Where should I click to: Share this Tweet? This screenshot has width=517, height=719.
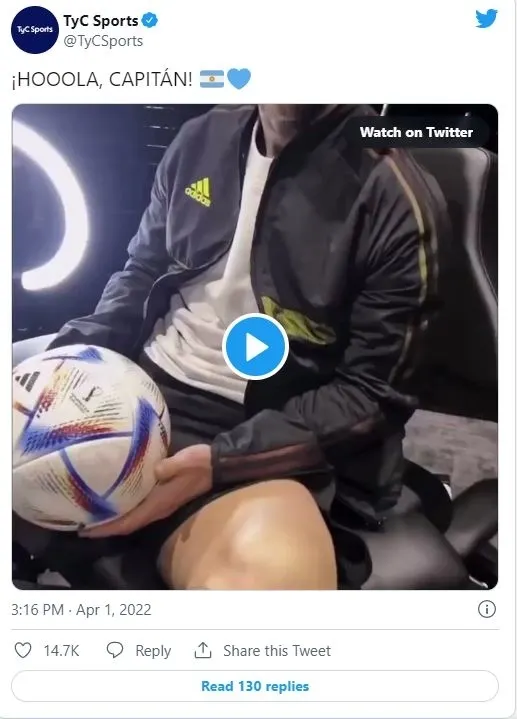pos(262,650)
